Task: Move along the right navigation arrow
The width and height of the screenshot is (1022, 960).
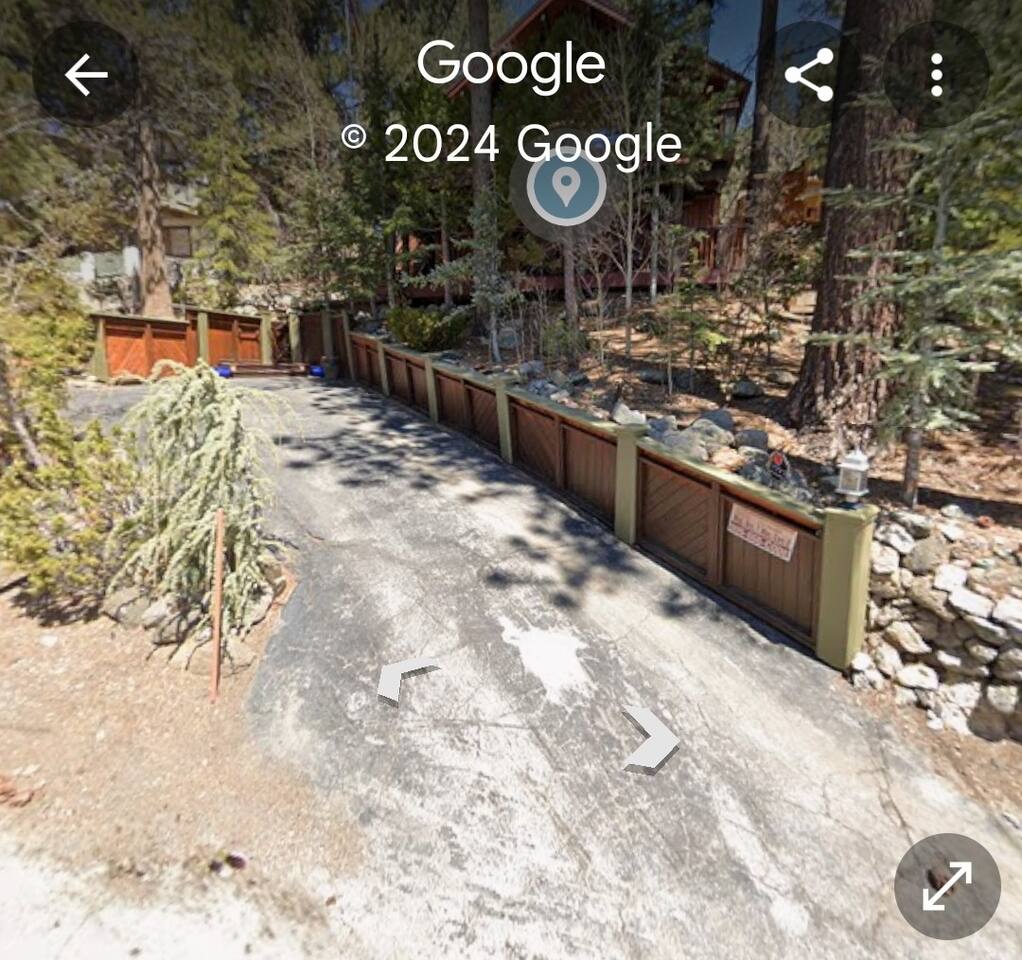Action: point(652,740)
